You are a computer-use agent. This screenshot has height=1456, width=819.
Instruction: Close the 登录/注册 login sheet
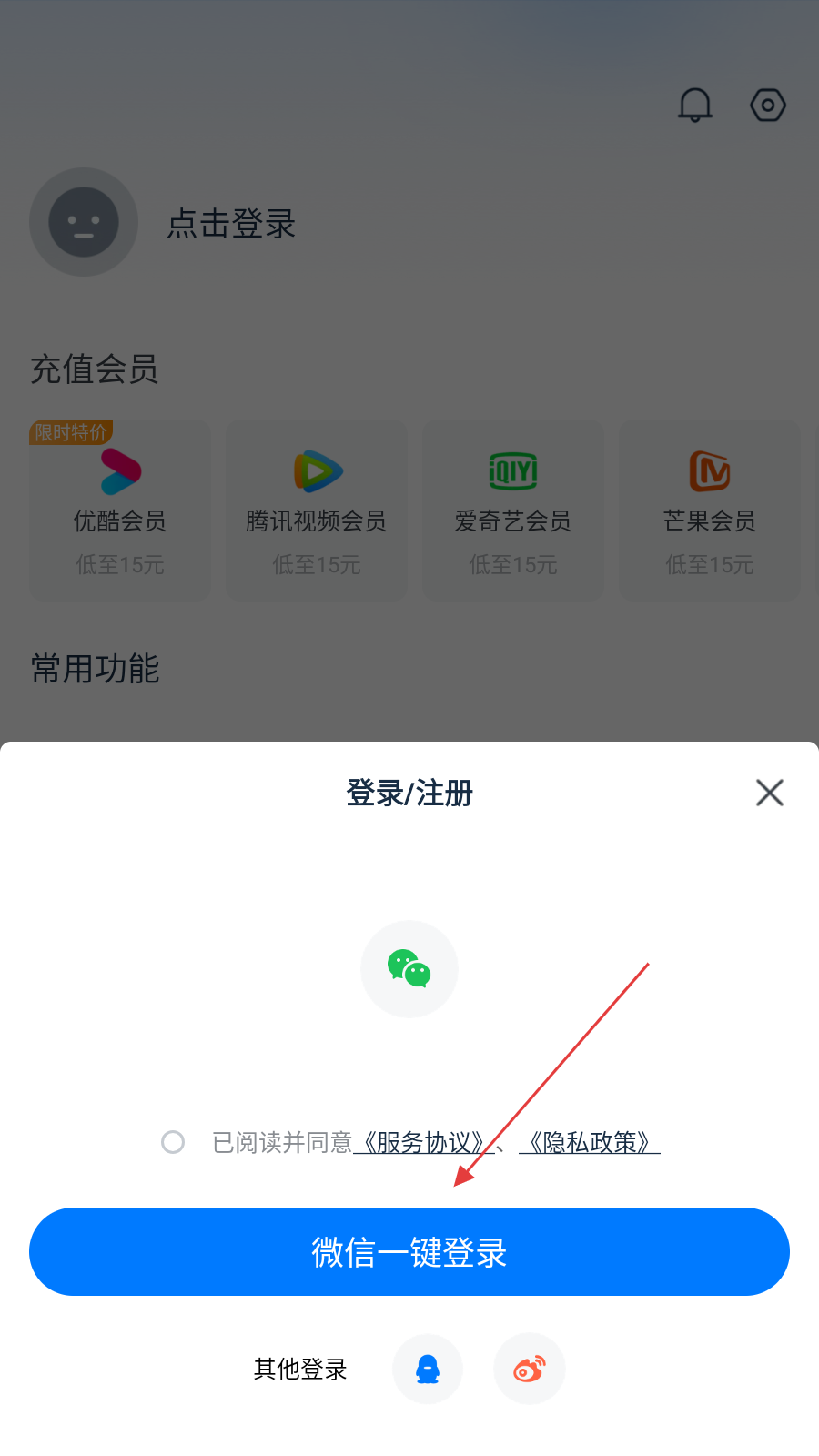(769, 793)
